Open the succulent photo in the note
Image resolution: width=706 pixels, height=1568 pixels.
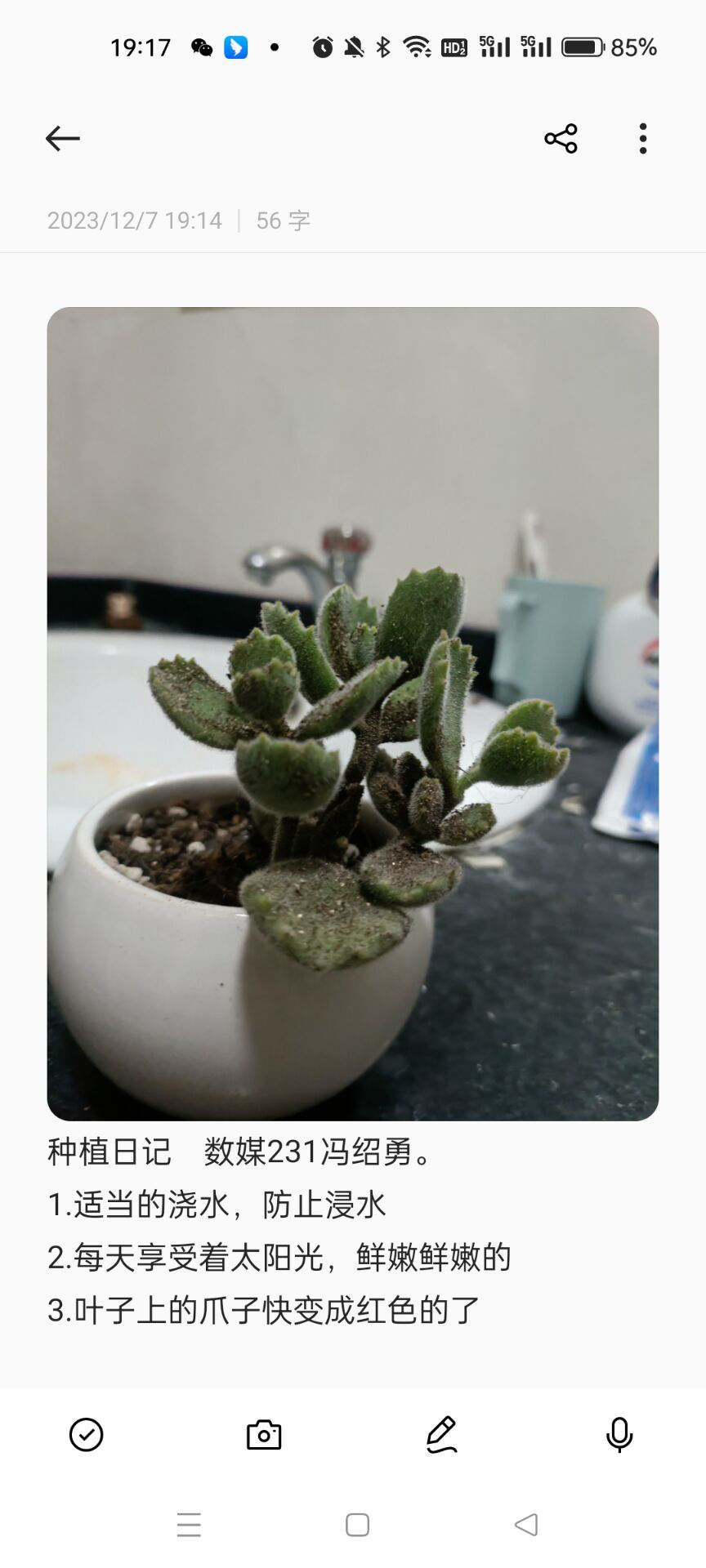(353, 713)
